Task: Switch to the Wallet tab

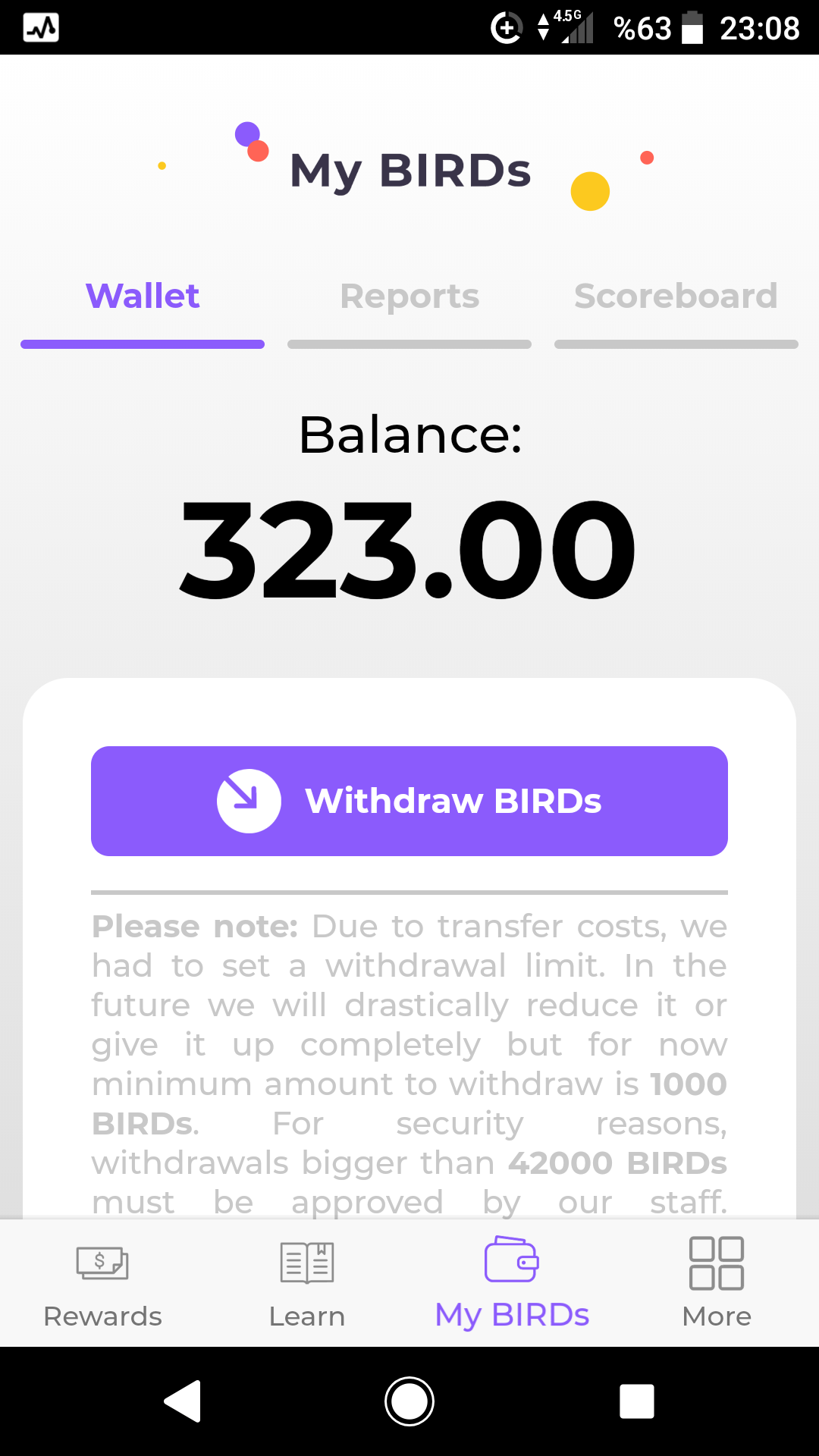Action: 143,297
